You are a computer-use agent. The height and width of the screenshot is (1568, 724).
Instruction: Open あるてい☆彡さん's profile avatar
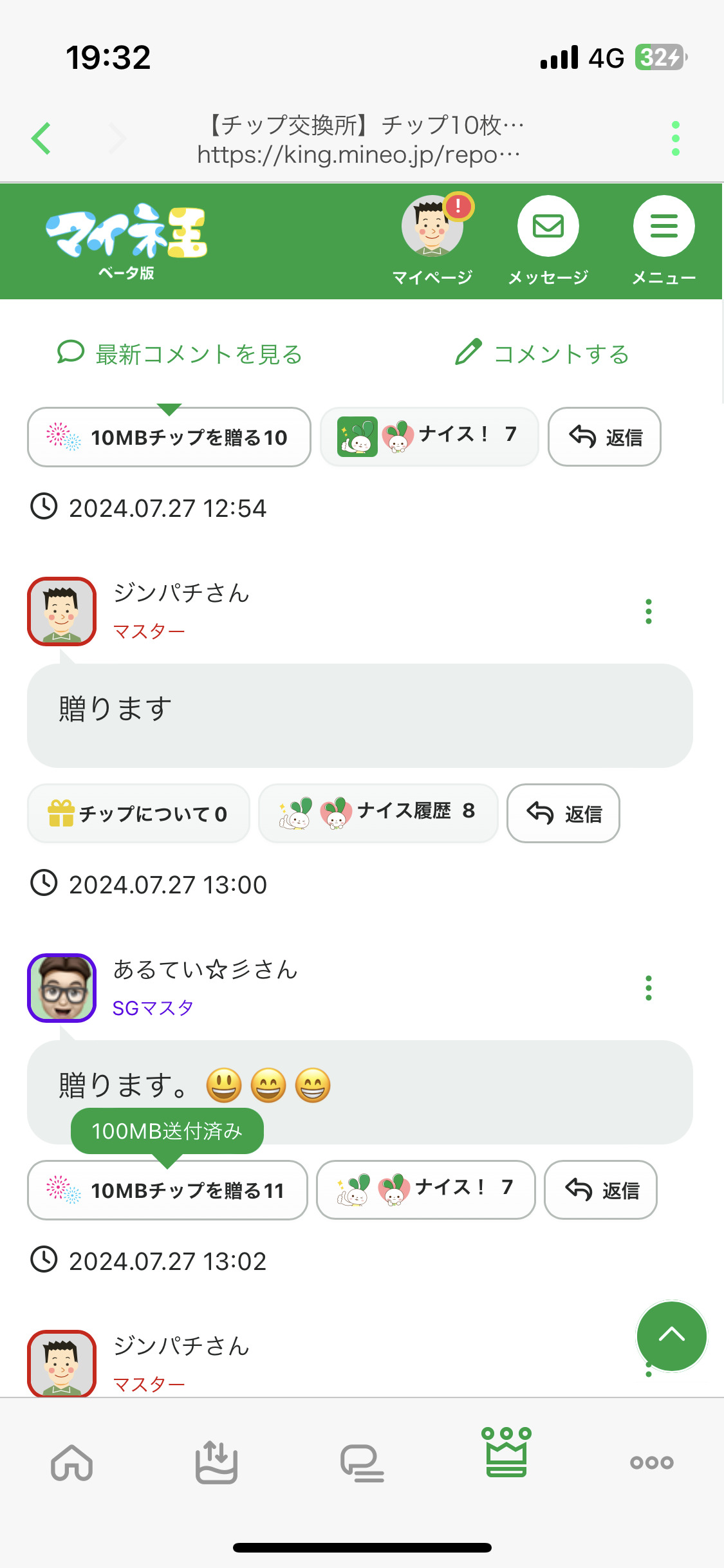pos(62,988)
